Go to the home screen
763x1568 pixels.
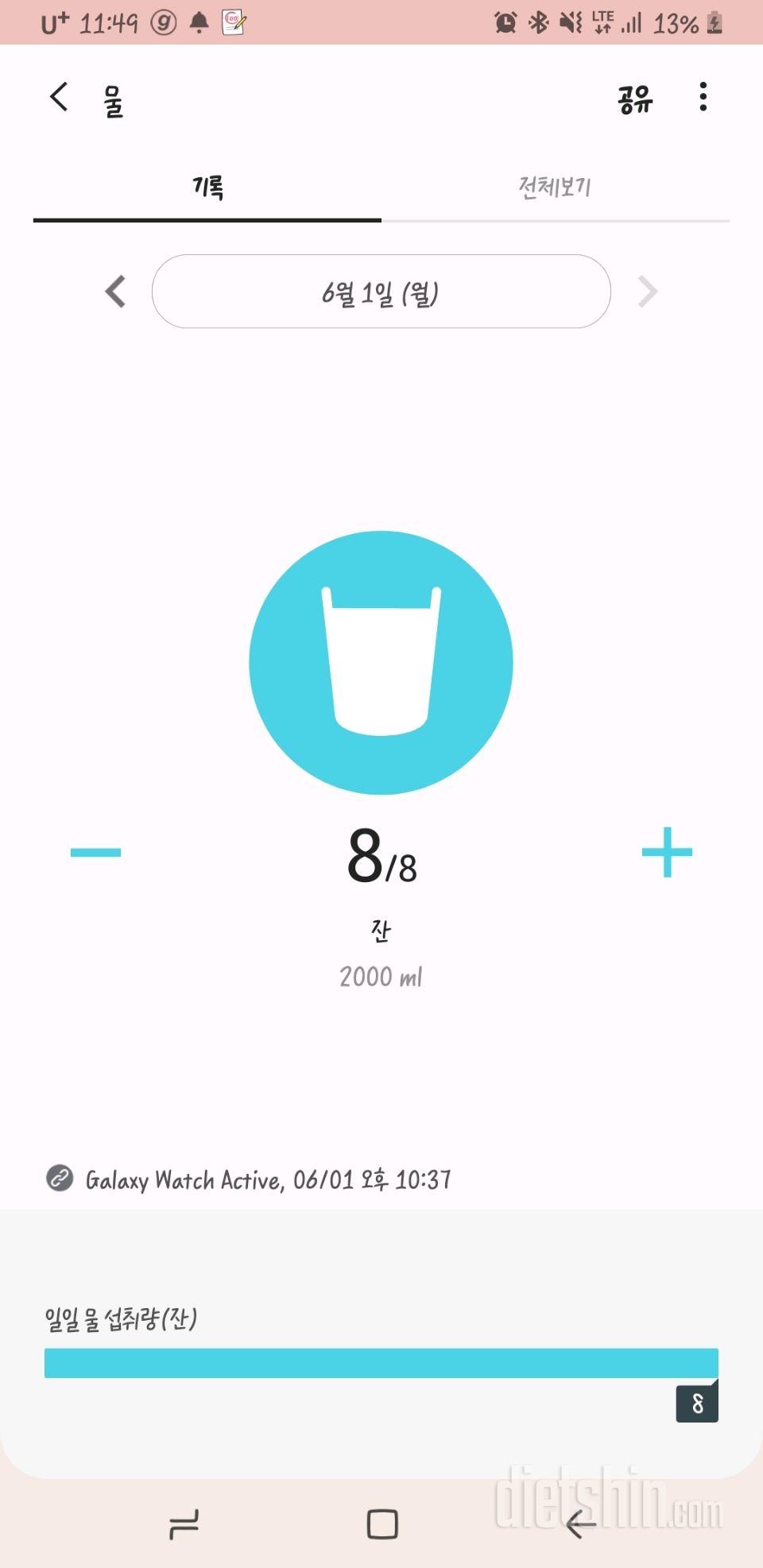(x=382, y=1523)
